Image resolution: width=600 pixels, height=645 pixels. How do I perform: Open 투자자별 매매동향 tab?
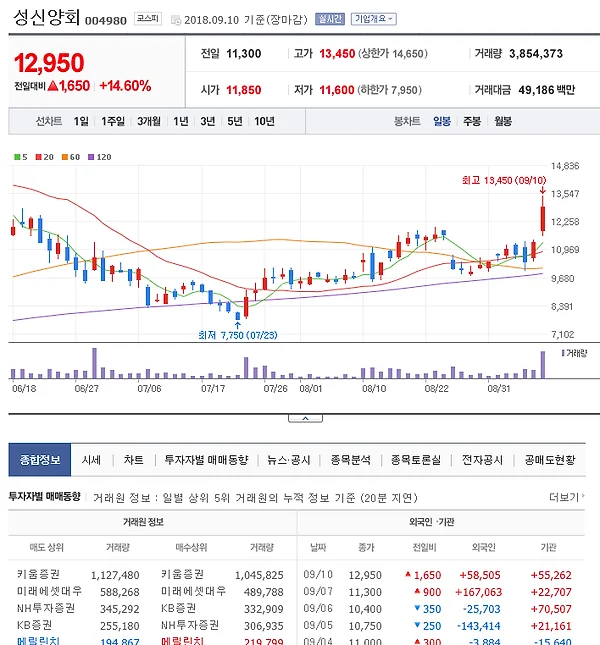[x=206, y=460]
